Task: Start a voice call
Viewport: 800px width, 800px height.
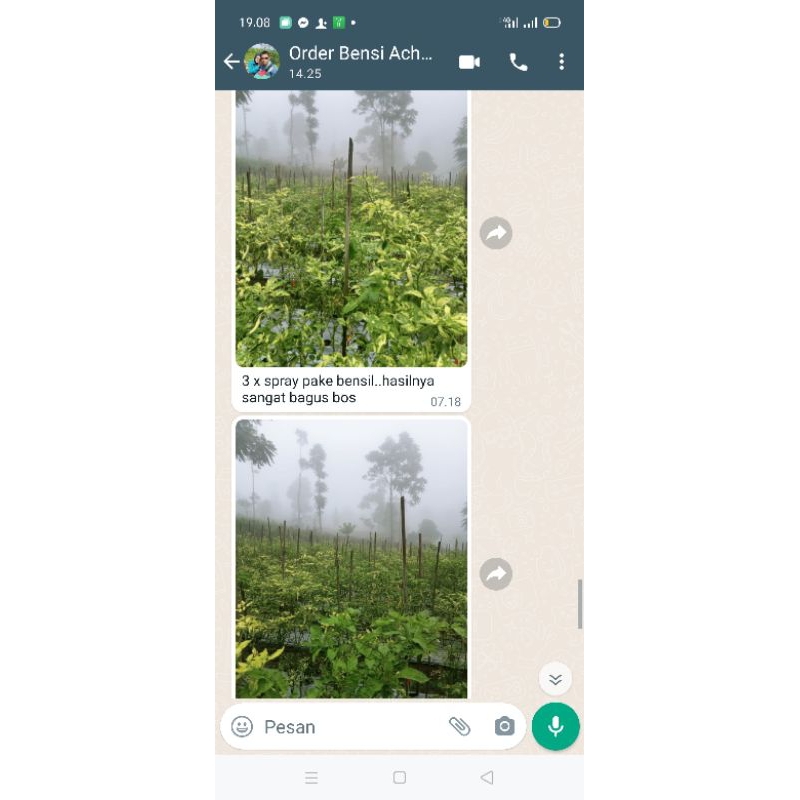Action: 518,62
